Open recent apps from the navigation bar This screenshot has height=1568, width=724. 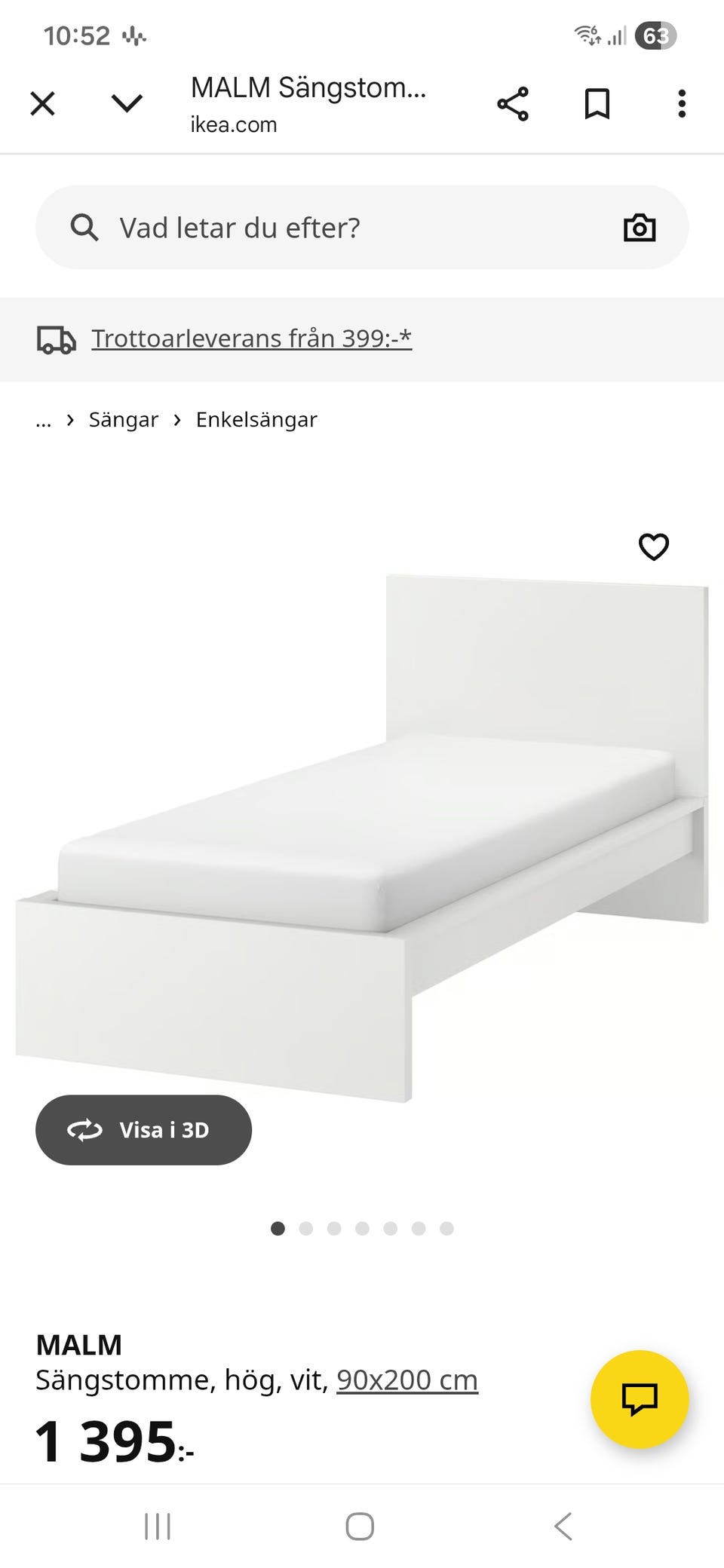click(x=158, y=1527)
